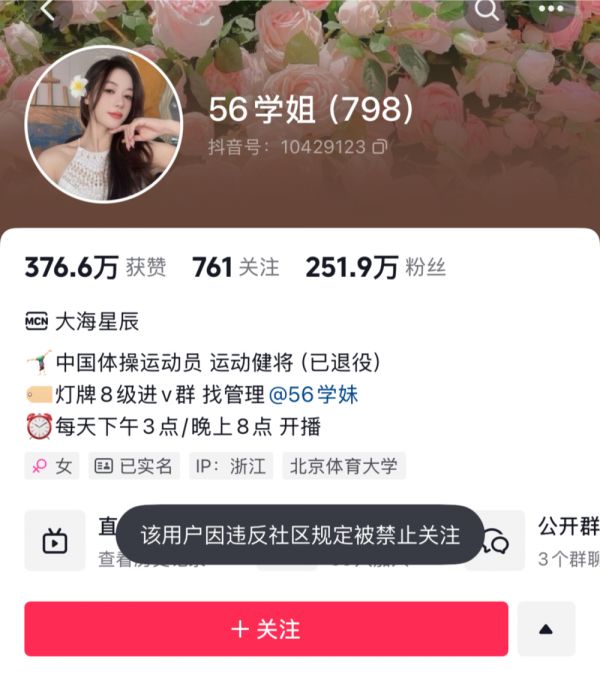This screenshot has width=600, height=681.
Task: View the profile avatar photo
Action: (x=103, y=124)
